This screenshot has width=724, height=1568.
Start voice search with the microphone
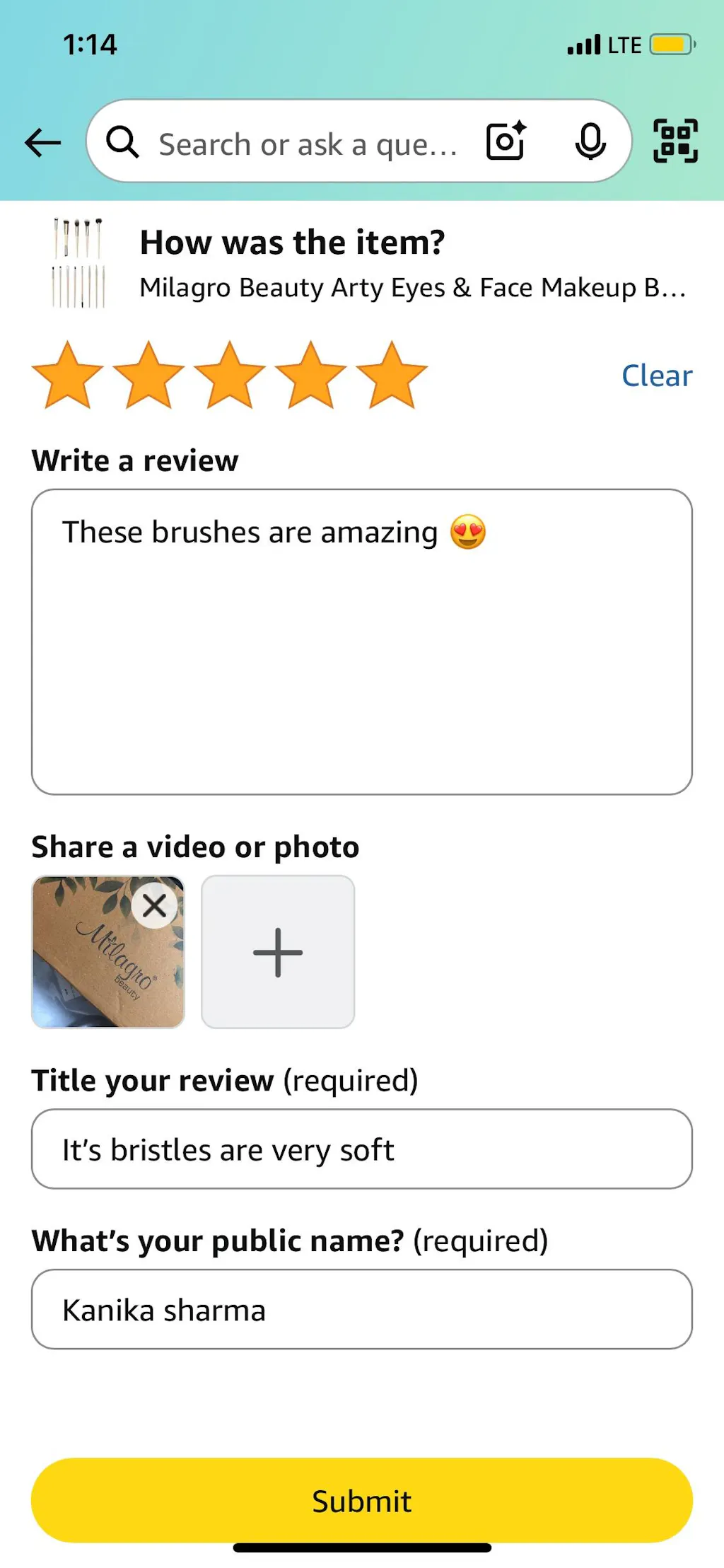(590, 142)
